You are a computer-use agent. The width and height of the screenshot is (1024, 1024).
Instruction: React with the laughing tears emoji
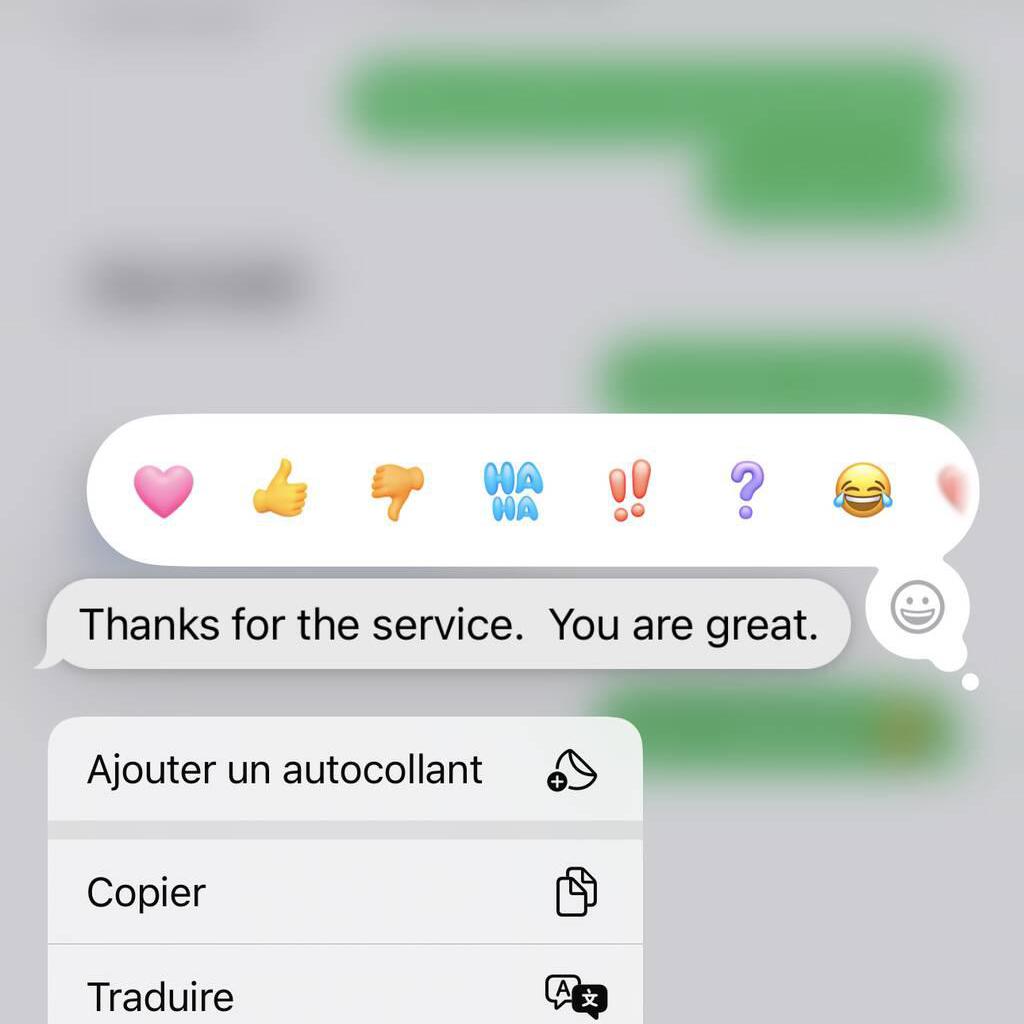[863, 491]
